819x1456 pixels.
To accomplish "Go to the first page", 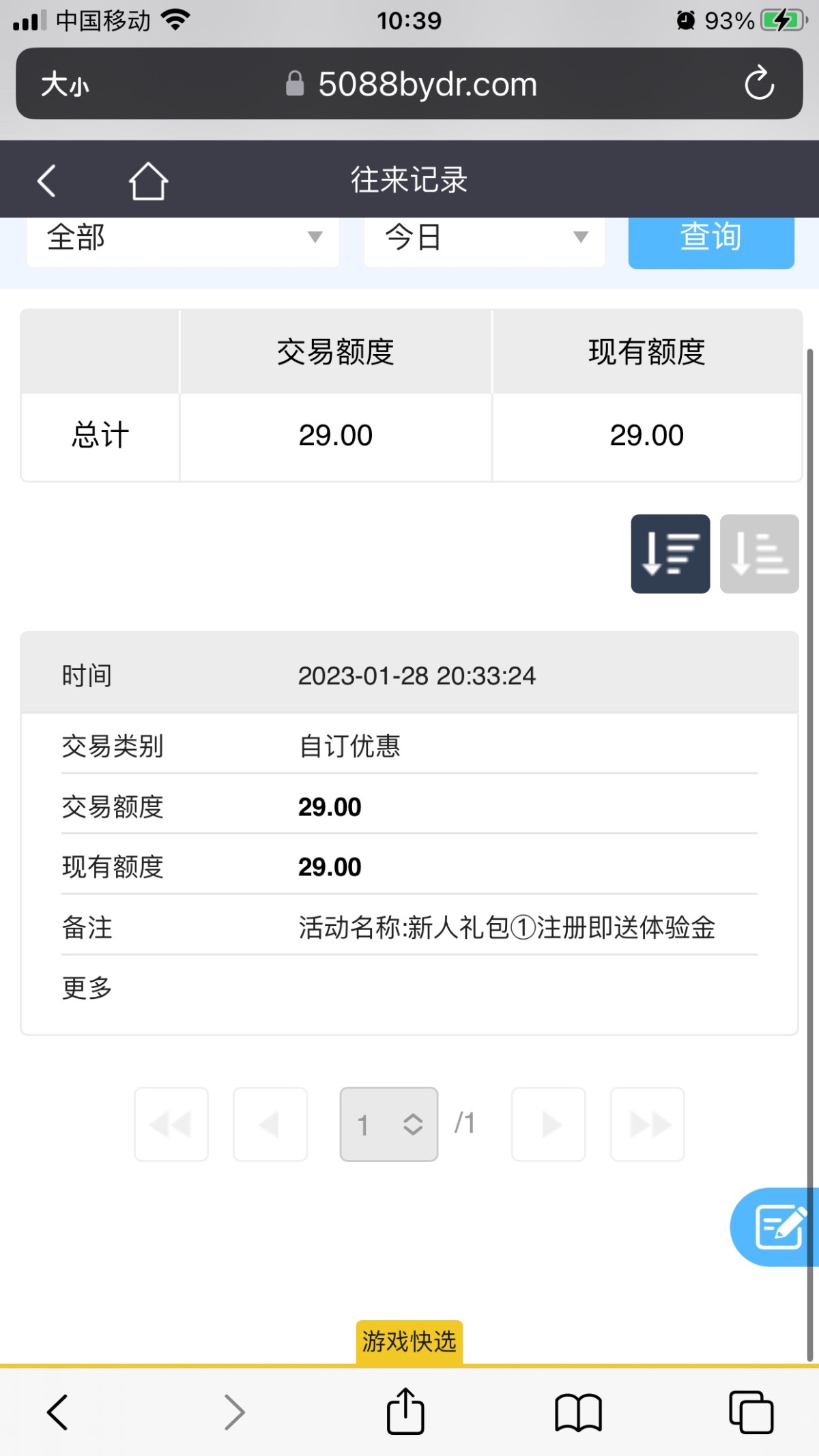I will (x=171, y=1124).
